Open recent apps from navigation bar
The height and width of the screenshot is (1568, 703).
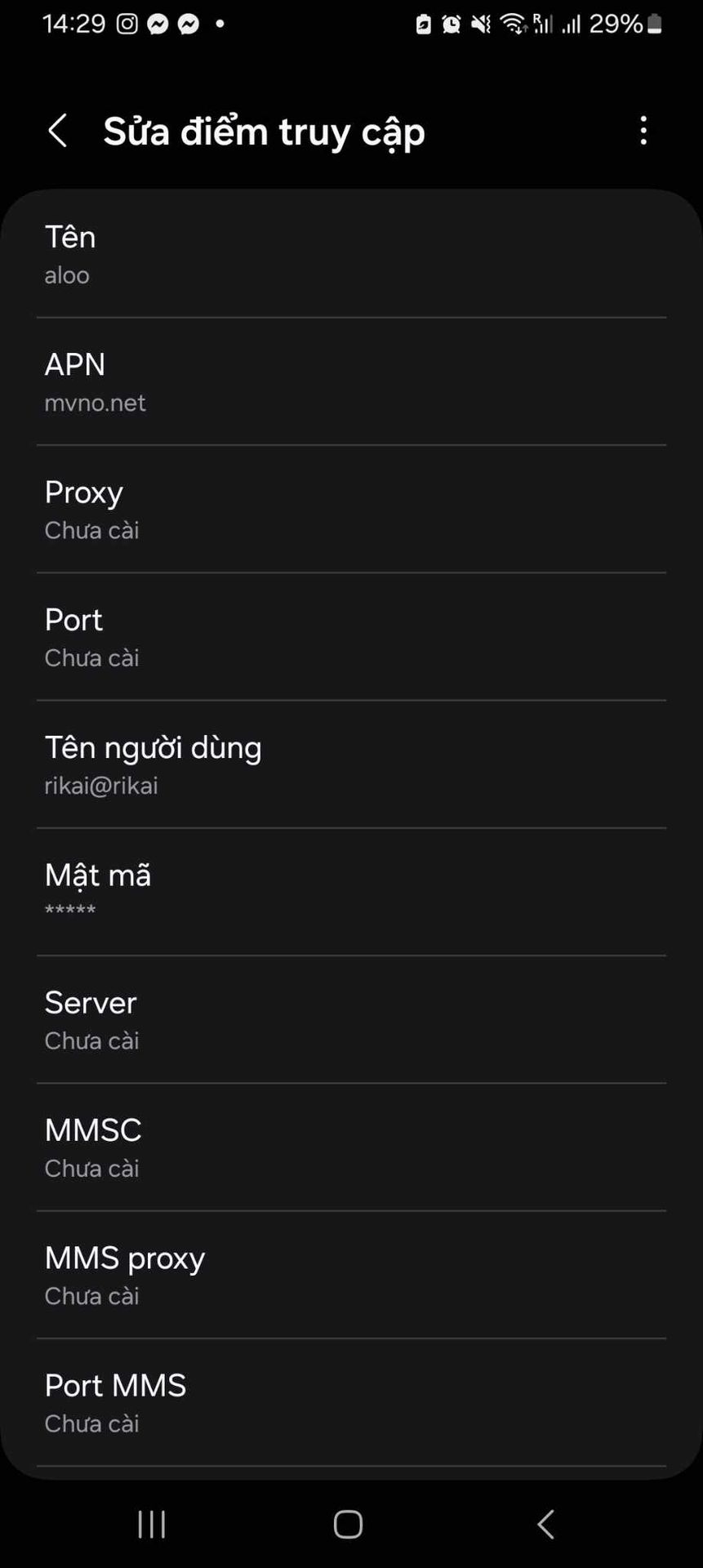coord(152,1524)
